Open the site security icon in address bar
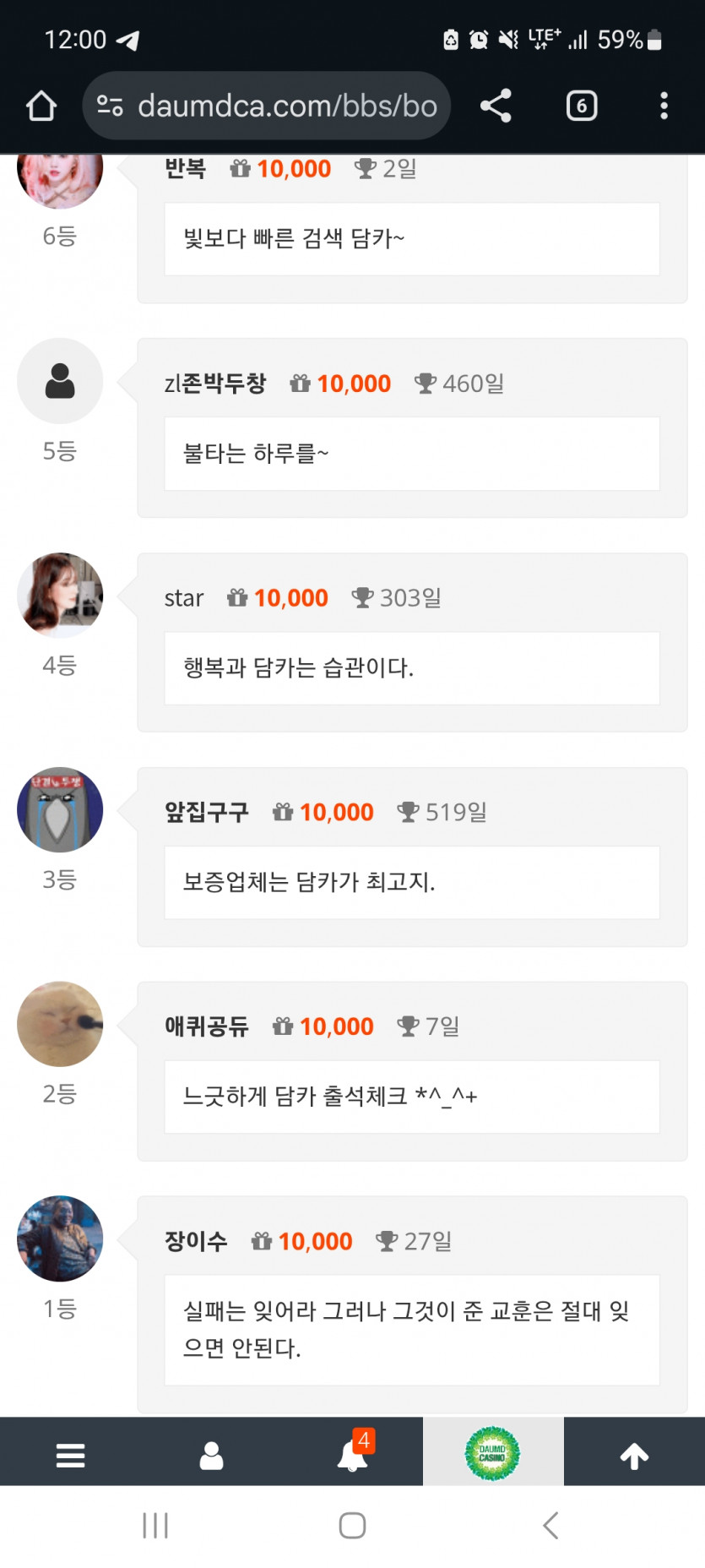This screenshot has height=1568, width=705. pyautogui.click(x=109, y=106)
